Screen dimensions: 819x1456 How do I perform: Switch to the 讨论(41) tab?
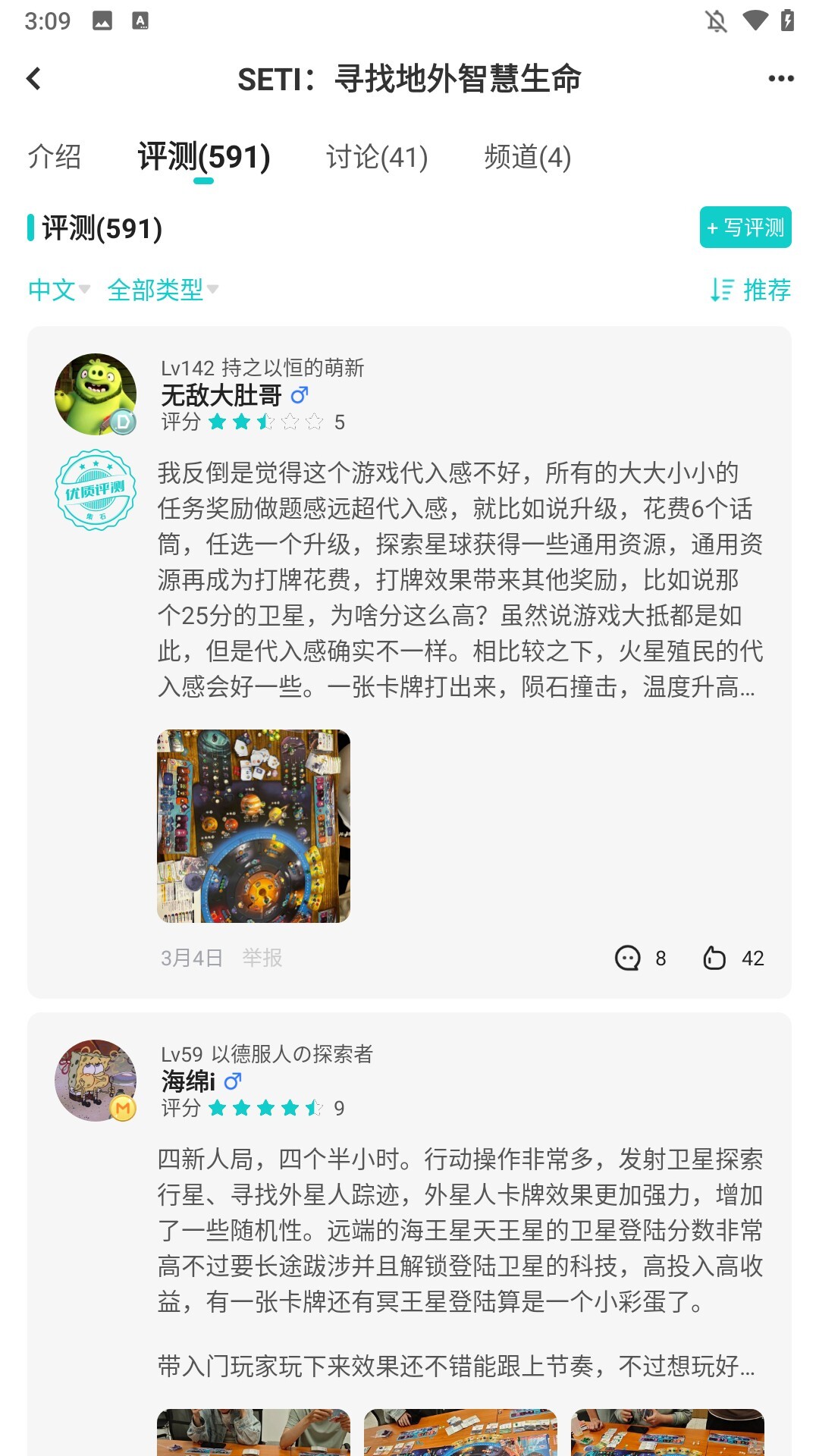pos(377,158)
